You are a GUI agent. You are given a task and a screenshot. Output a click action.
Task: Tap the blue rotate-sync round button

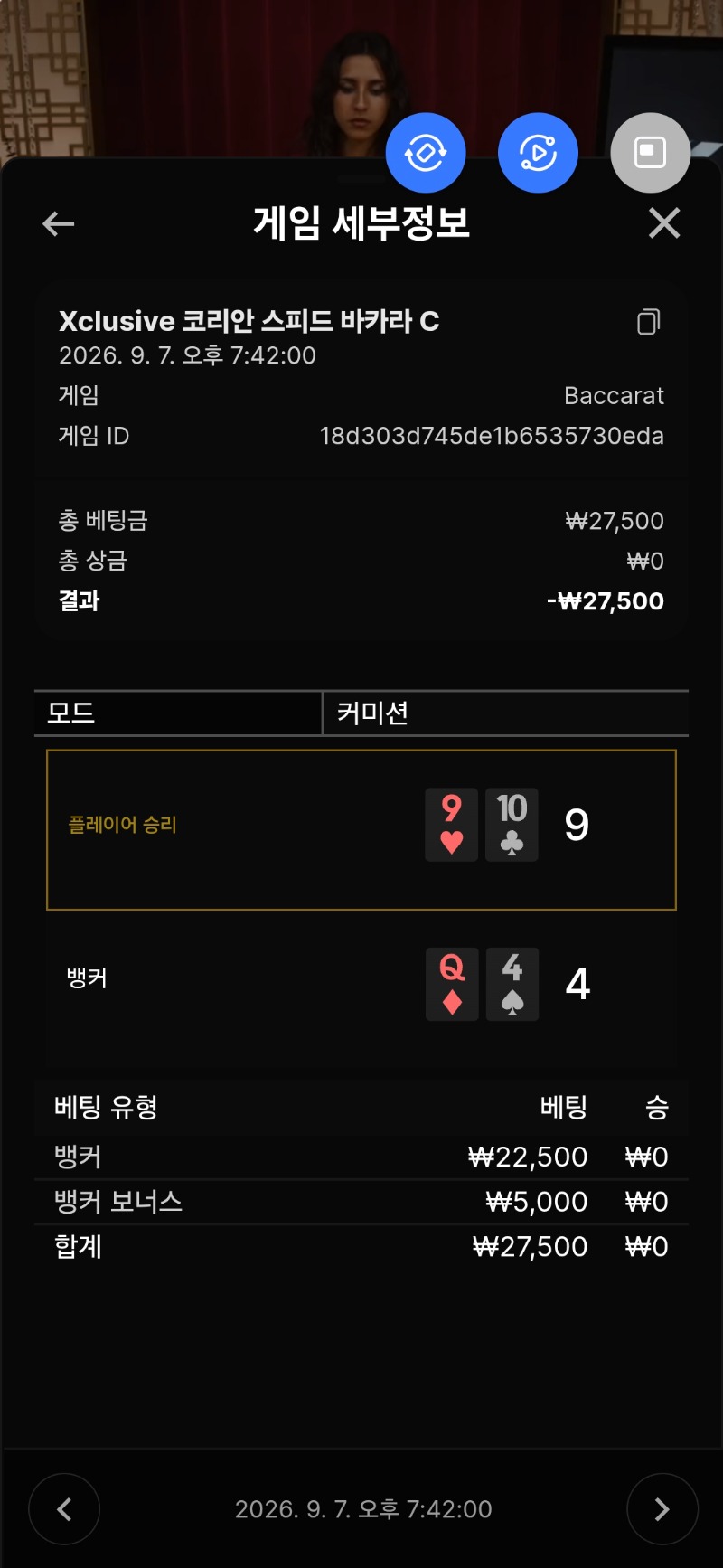[x=426, y=153]
